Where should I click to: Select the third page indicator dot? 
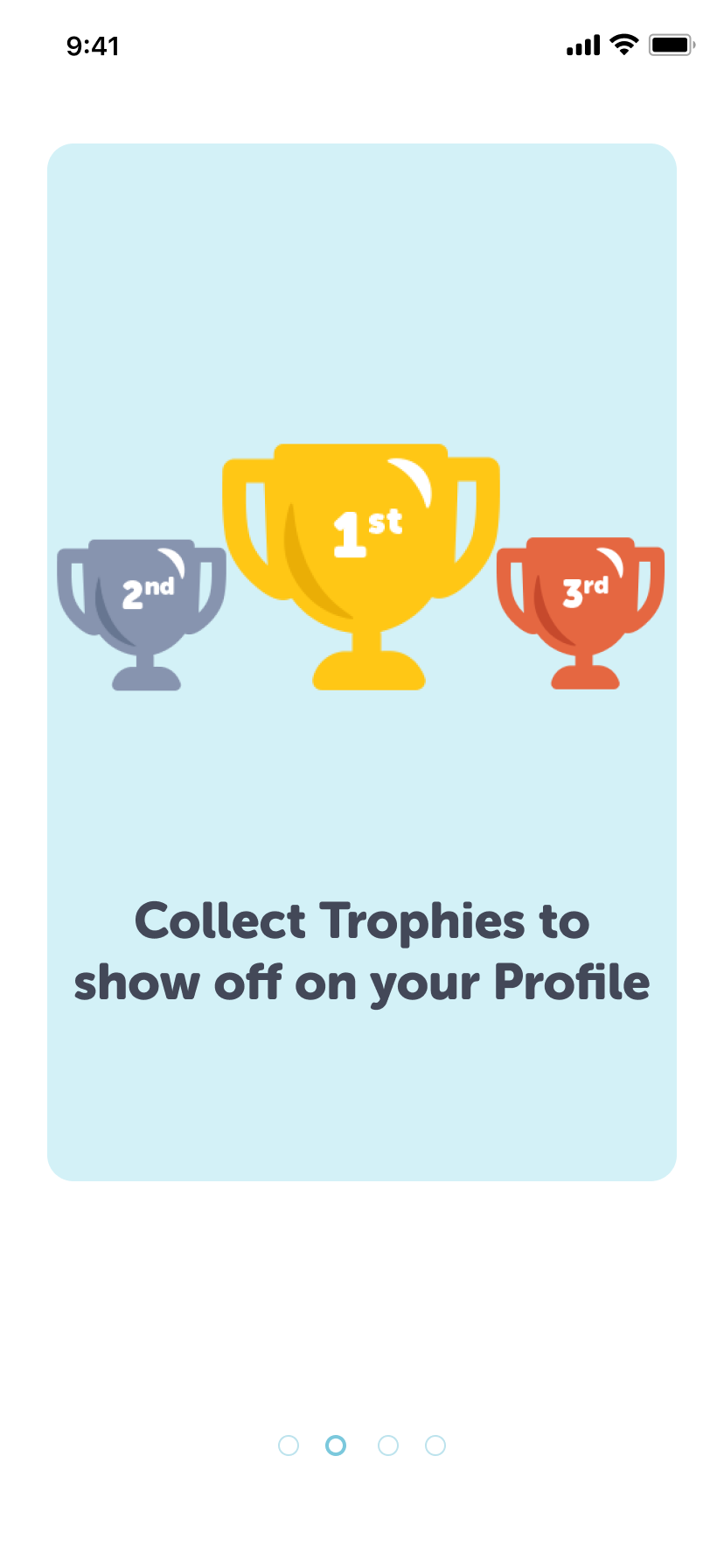click(388, 1445)
